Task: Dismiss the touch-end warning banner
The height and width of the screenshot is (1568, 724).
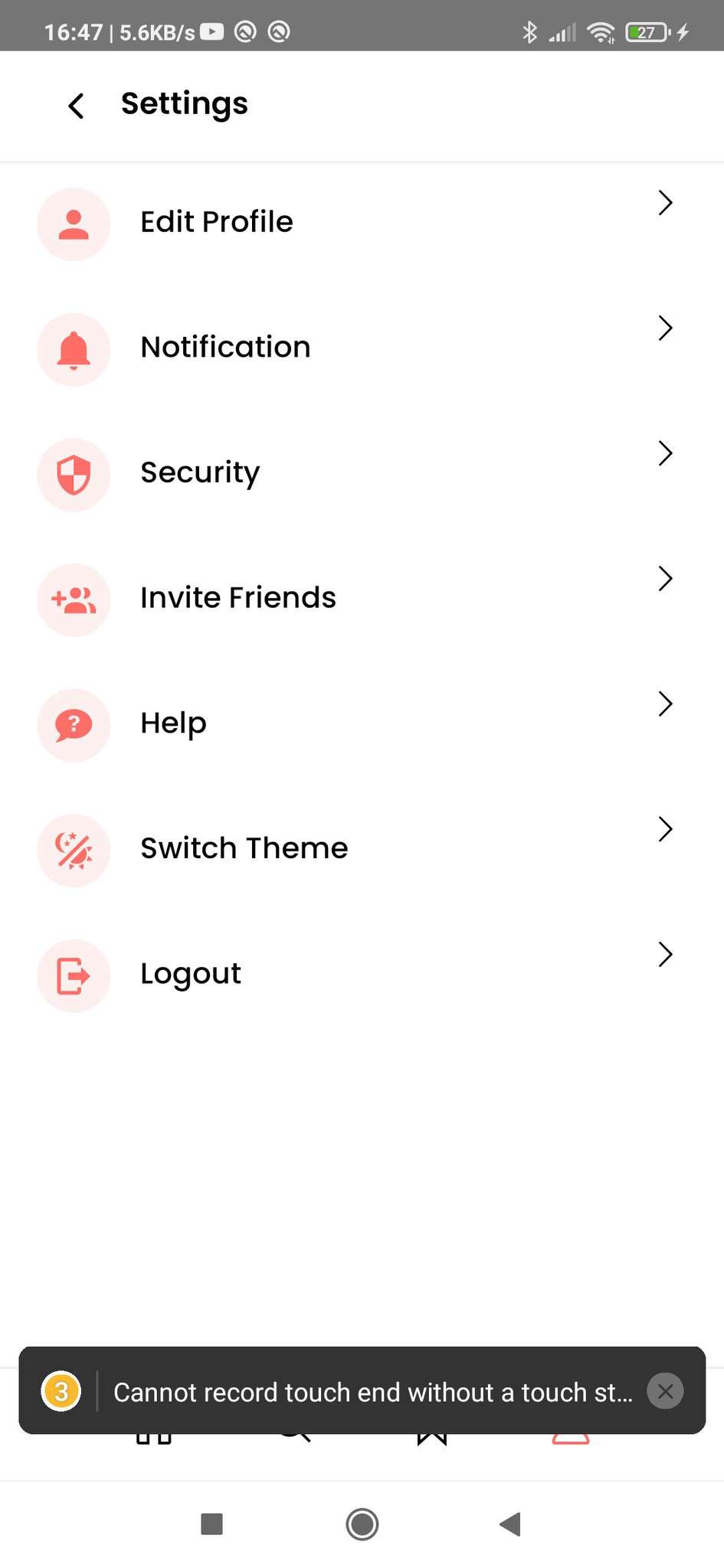Action: pos(665,1391)
